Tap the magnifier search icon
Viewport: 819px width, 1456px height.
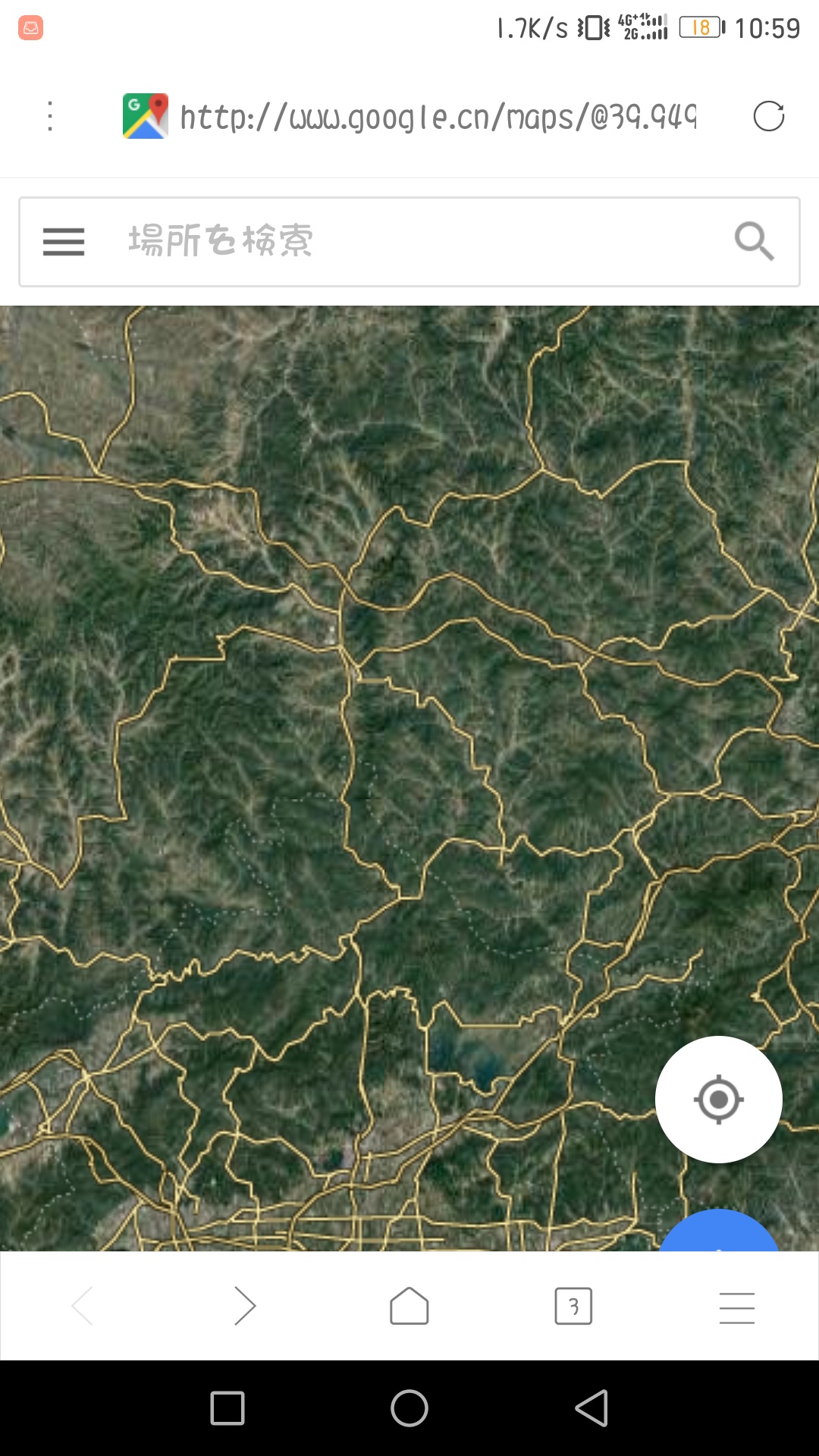[x=754, y=242]
